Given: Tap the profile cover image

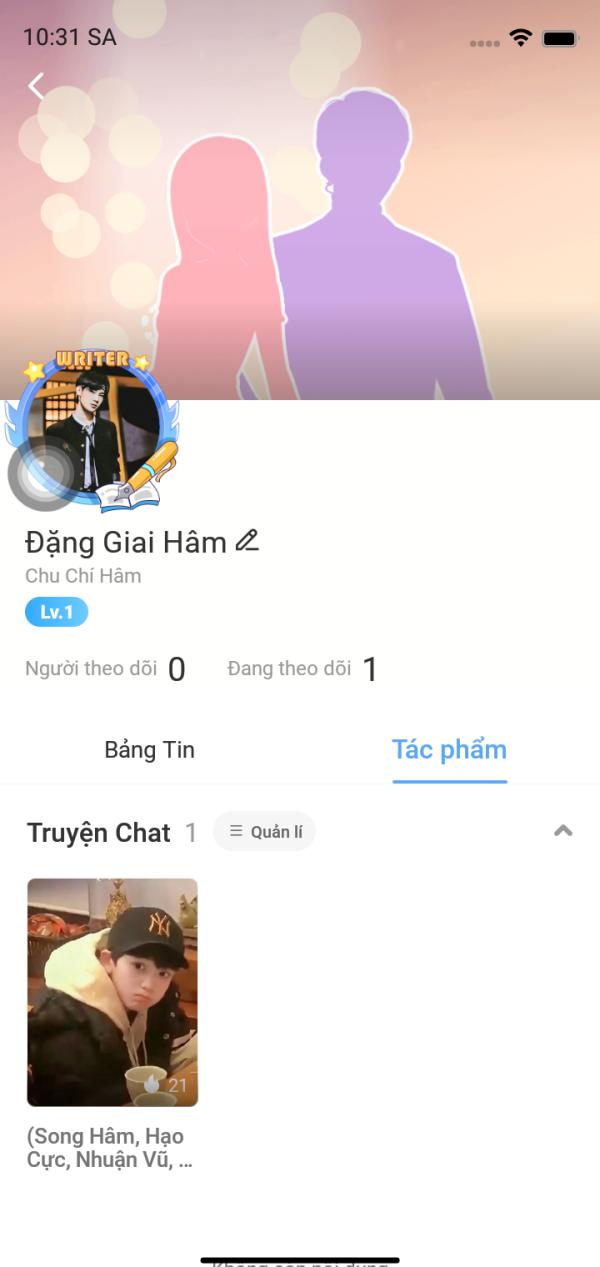Looking at the screenshot, I should (x=300, y=200).
